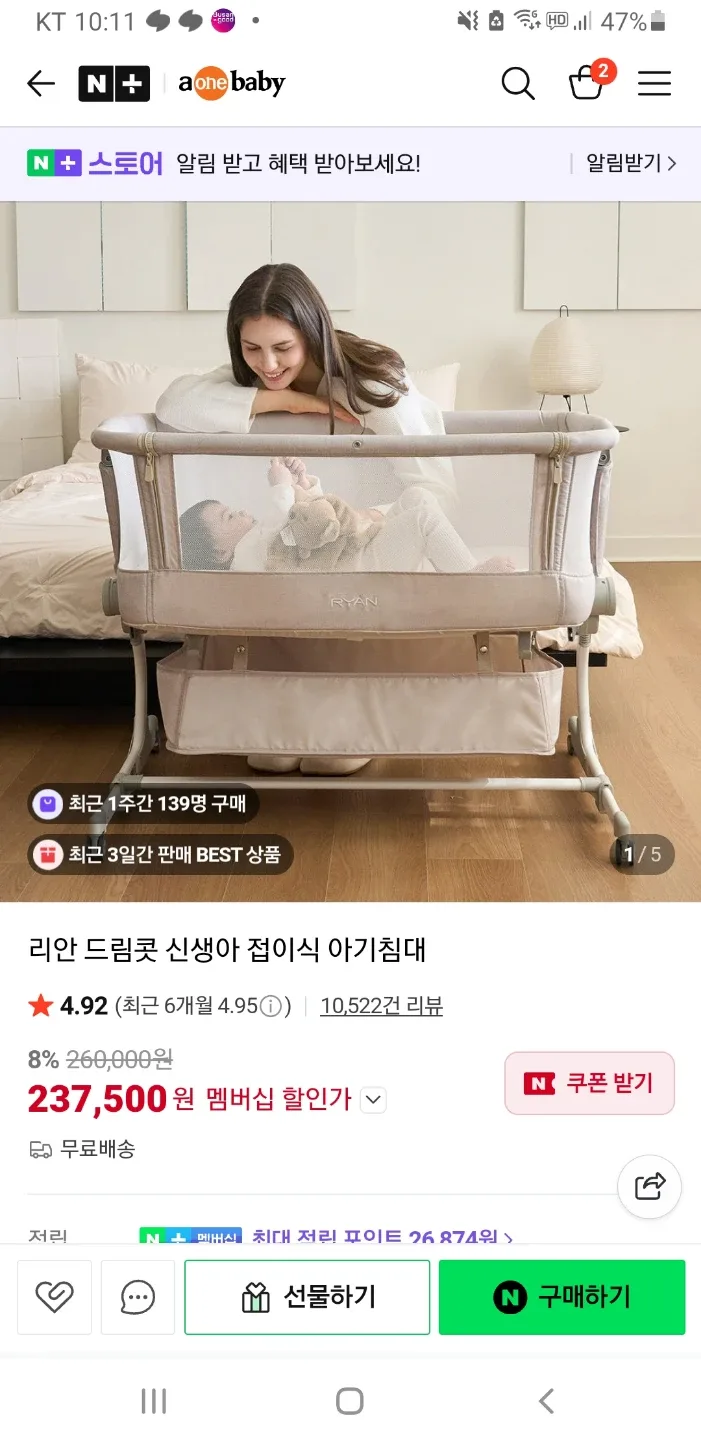Tap 선물하기 to send as gift
The image size is (701, 1440).
(307, 1297)
